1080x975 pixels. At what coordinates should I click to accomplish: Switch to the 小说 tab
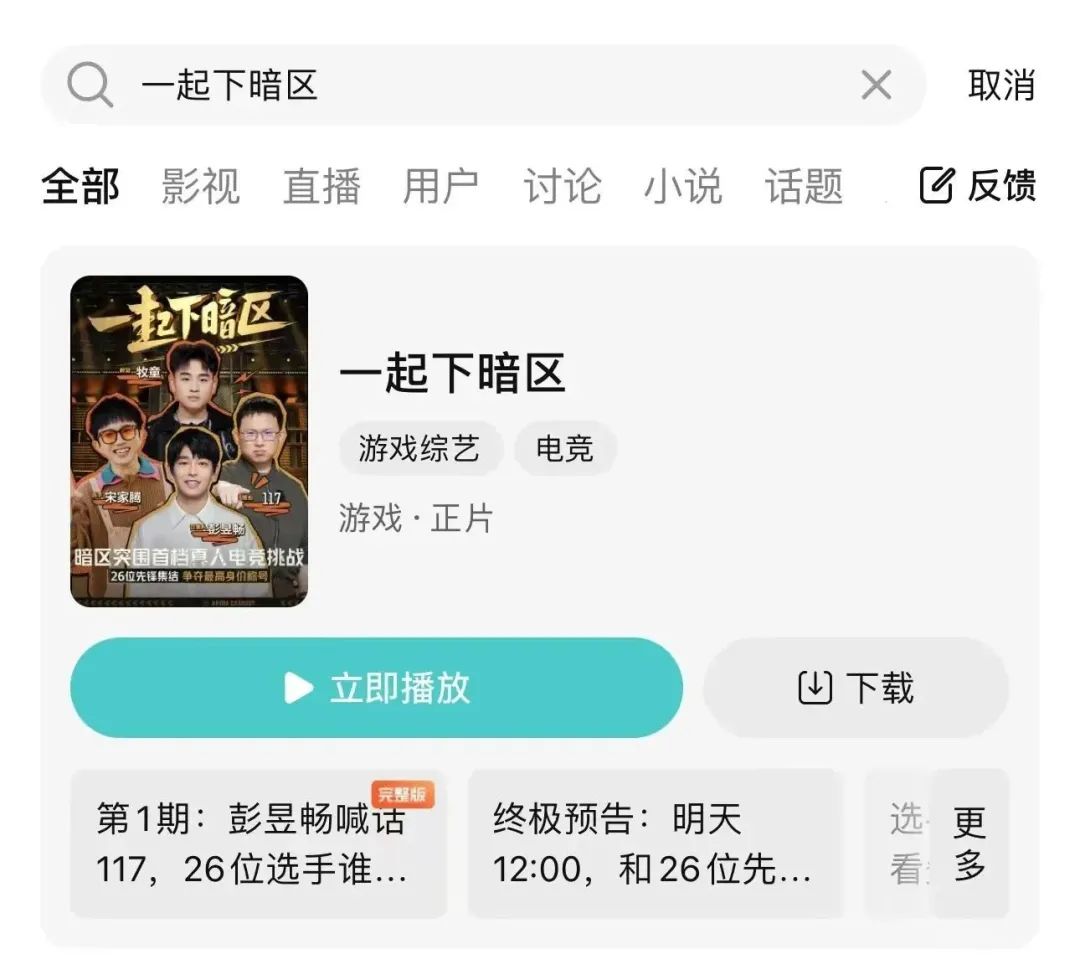point(683,187)
